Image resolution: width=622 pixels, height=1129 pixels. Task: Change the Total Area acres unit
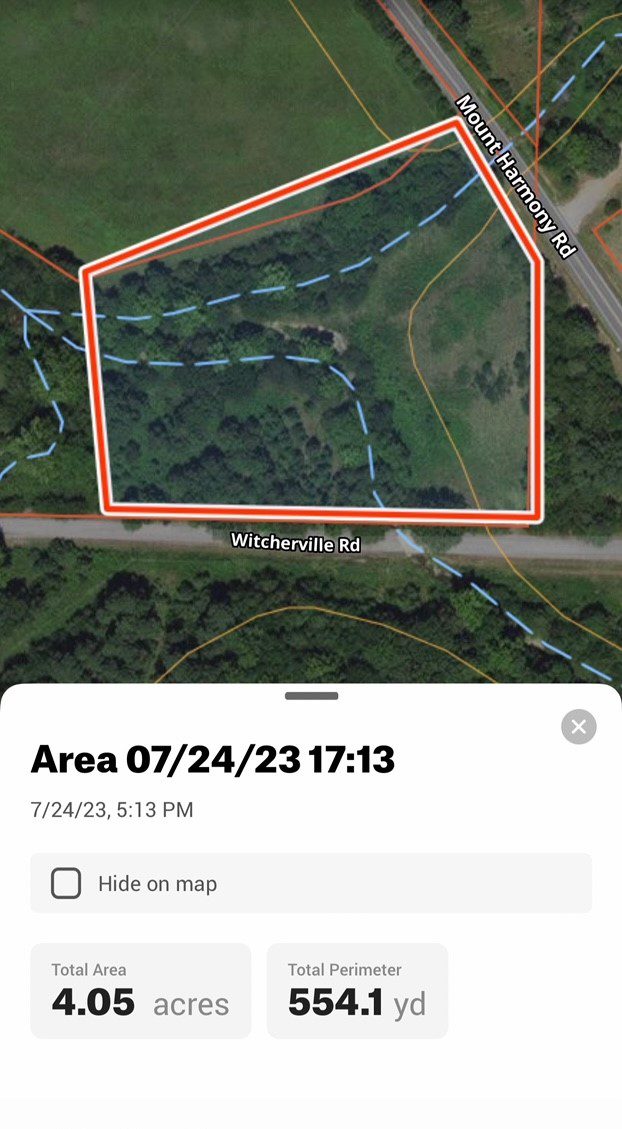click(191, 1004)
